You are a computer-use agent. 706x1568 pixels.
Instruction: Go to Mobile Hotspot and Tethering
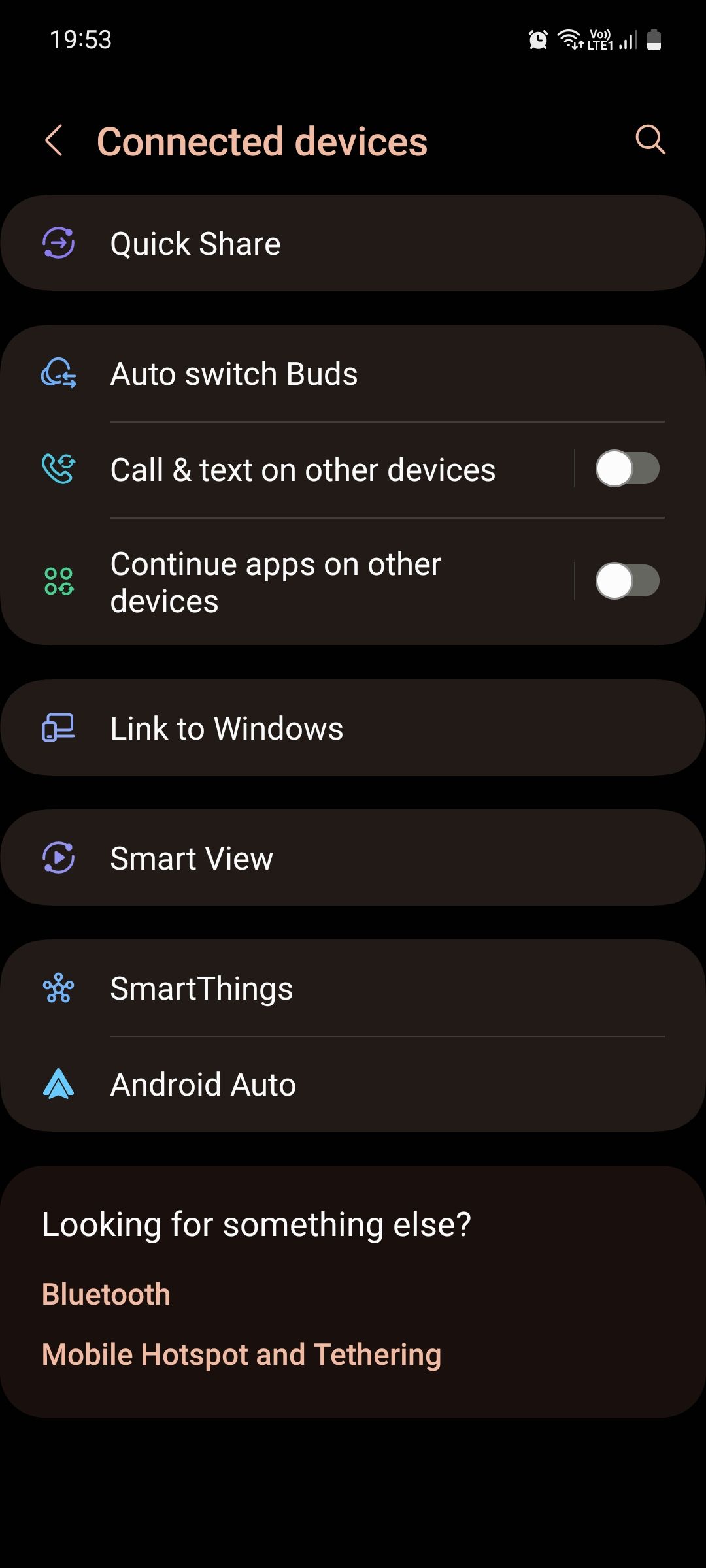tap(241, 1354)
